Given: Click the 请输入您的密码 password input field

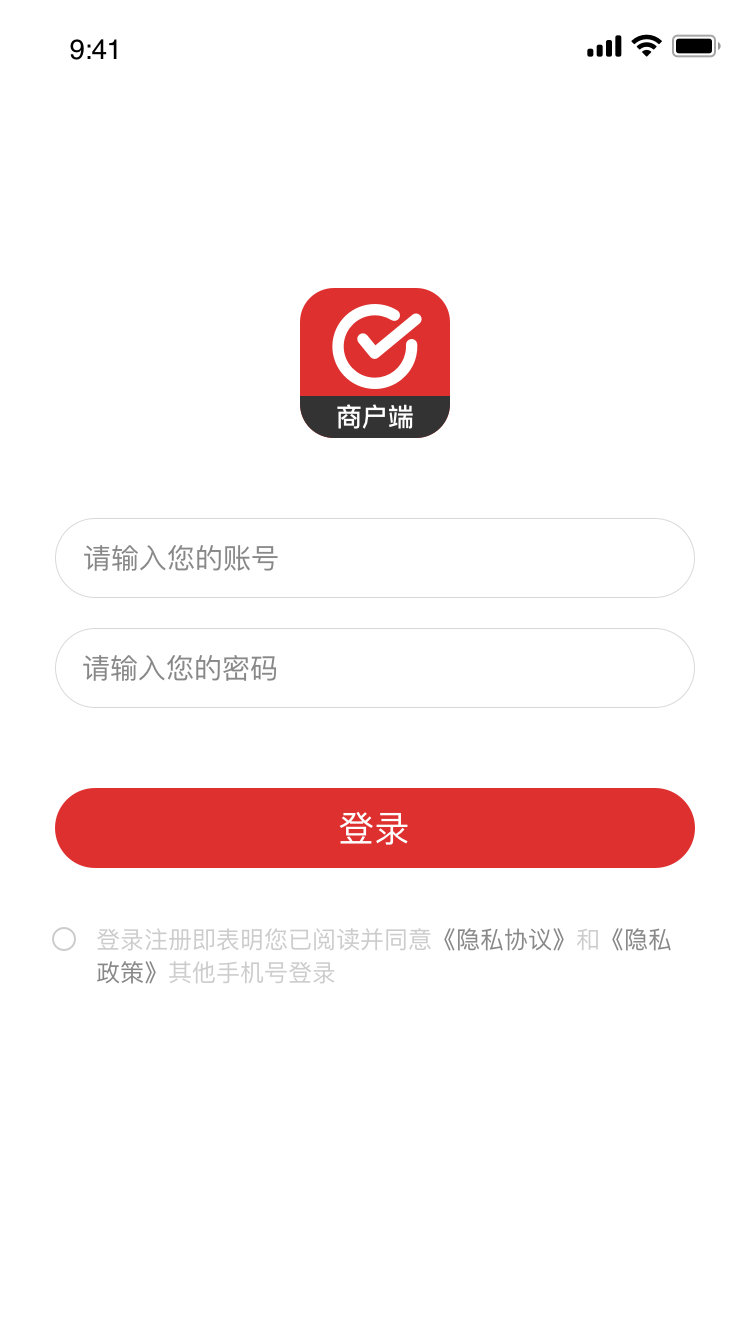Looking at the screenshot, I should (375, 668).
